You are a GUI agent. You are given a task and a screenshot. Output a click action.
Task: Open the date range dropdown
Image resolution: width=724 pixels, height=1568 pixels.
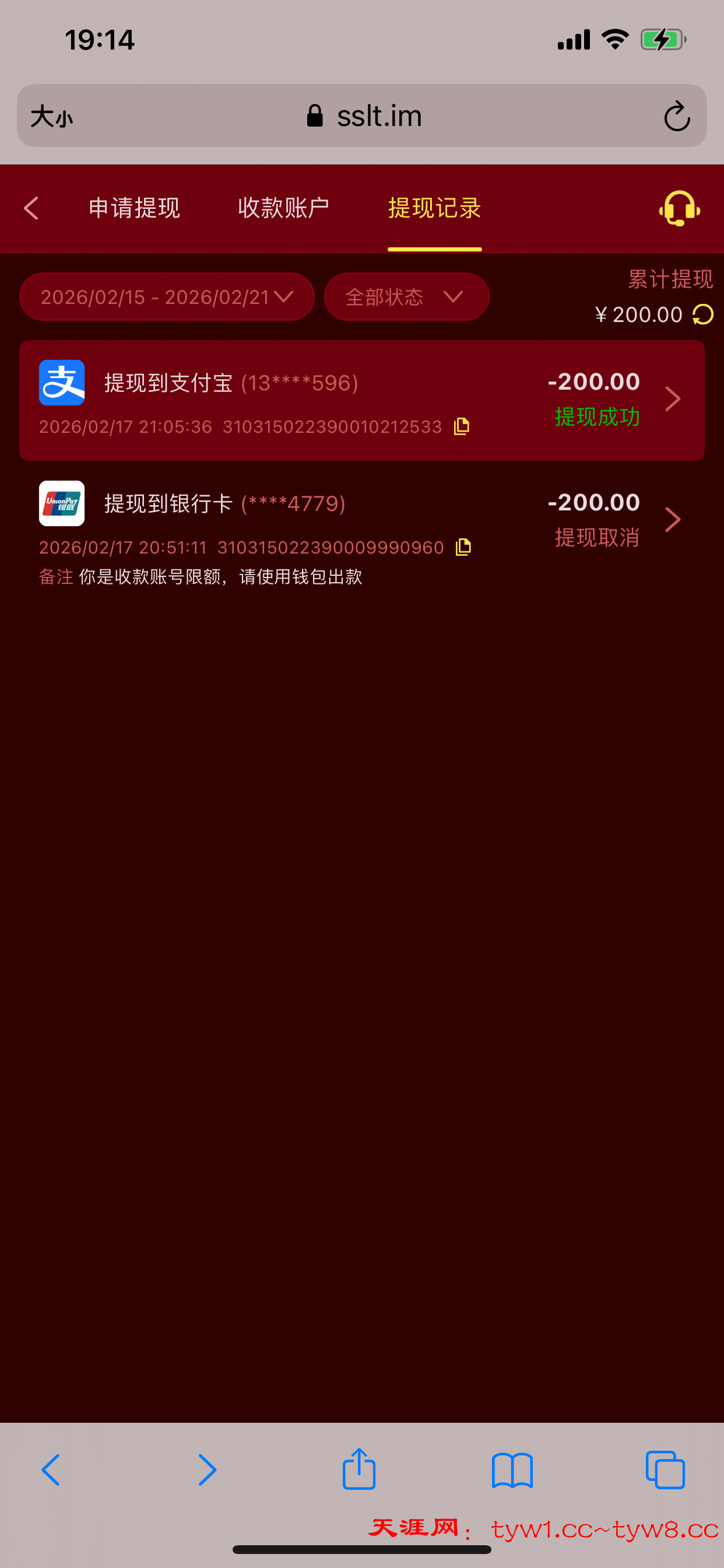167,297
